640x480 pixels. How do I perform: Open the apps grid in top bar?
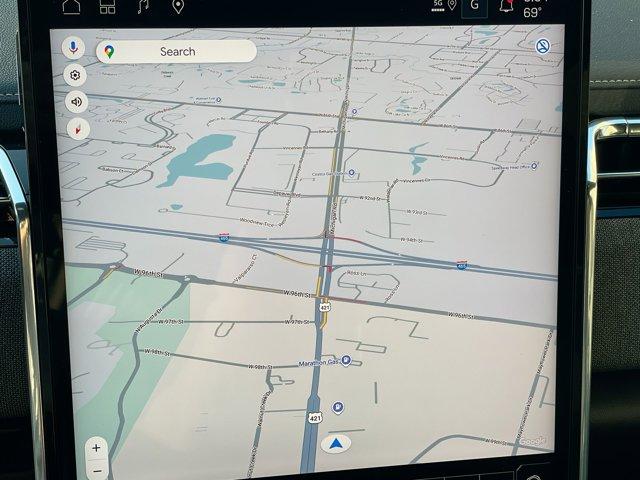[x=107, y=6]
